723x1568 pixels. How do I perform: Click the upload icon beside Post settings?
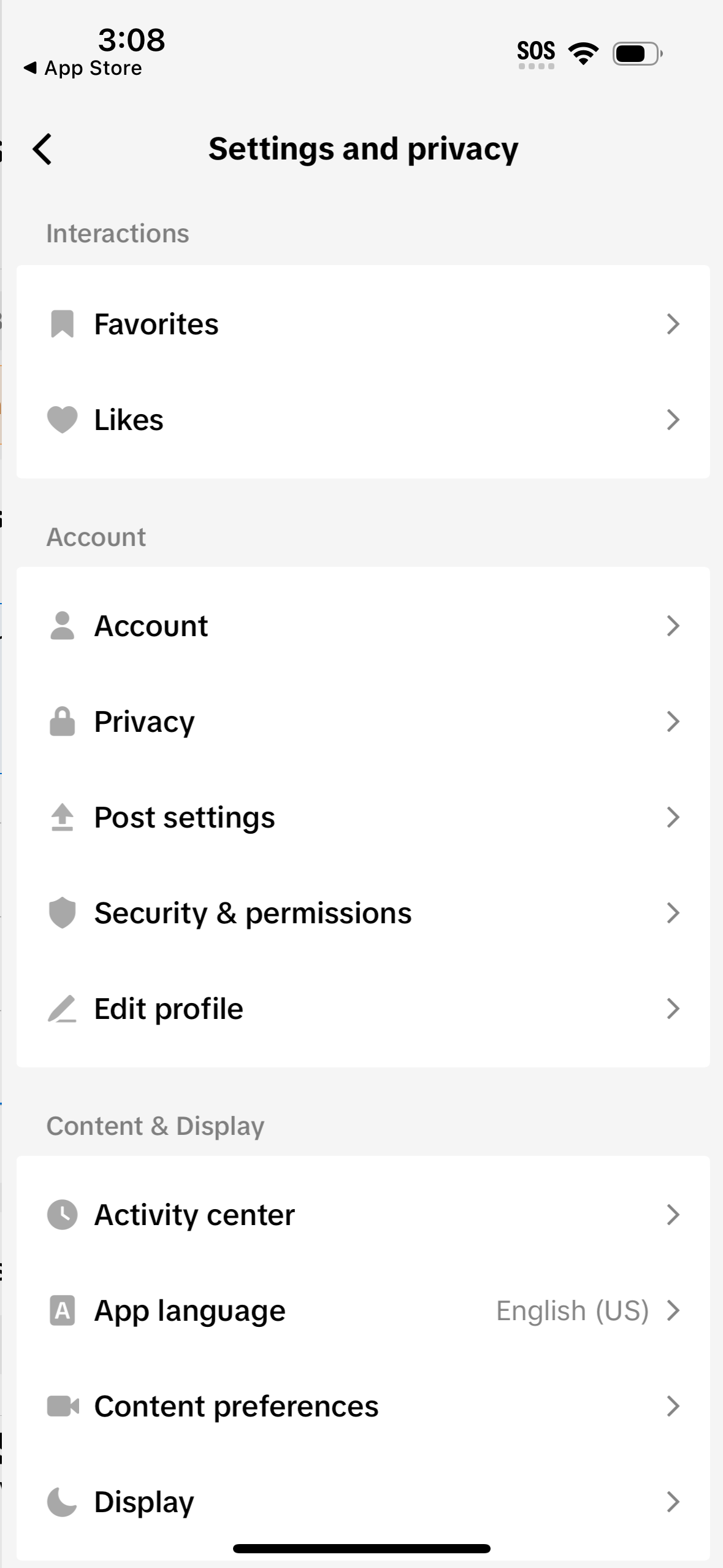62,817
